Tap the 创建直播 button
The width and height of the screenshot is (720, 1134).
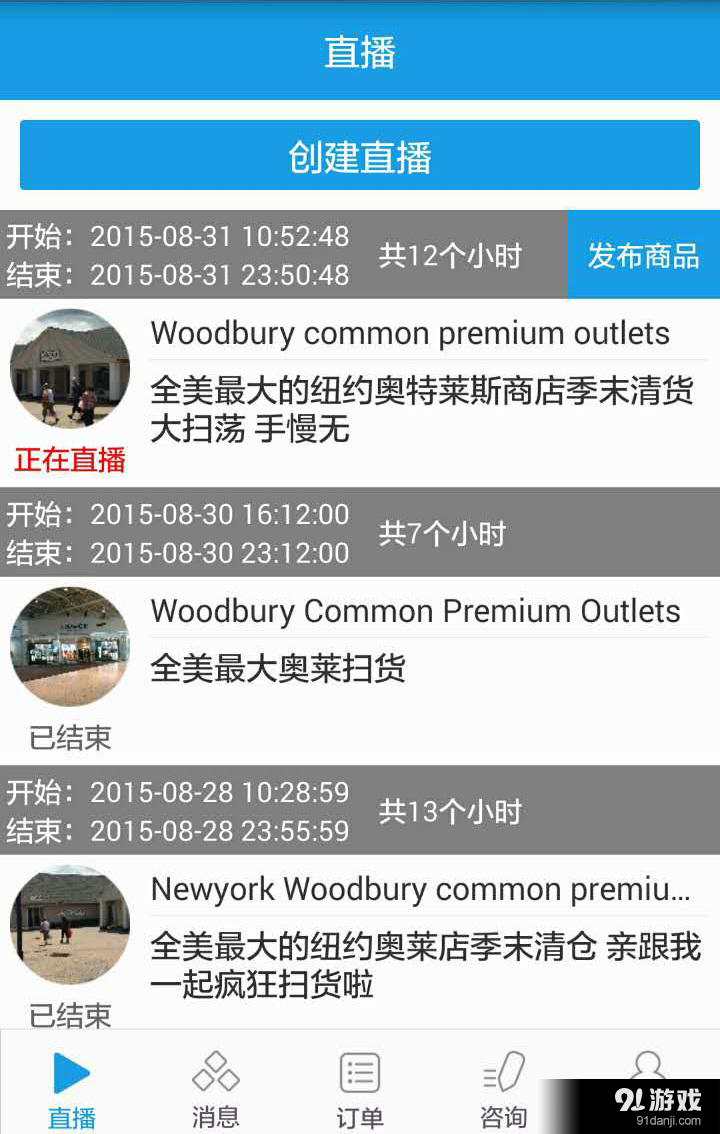click(360, 155)
